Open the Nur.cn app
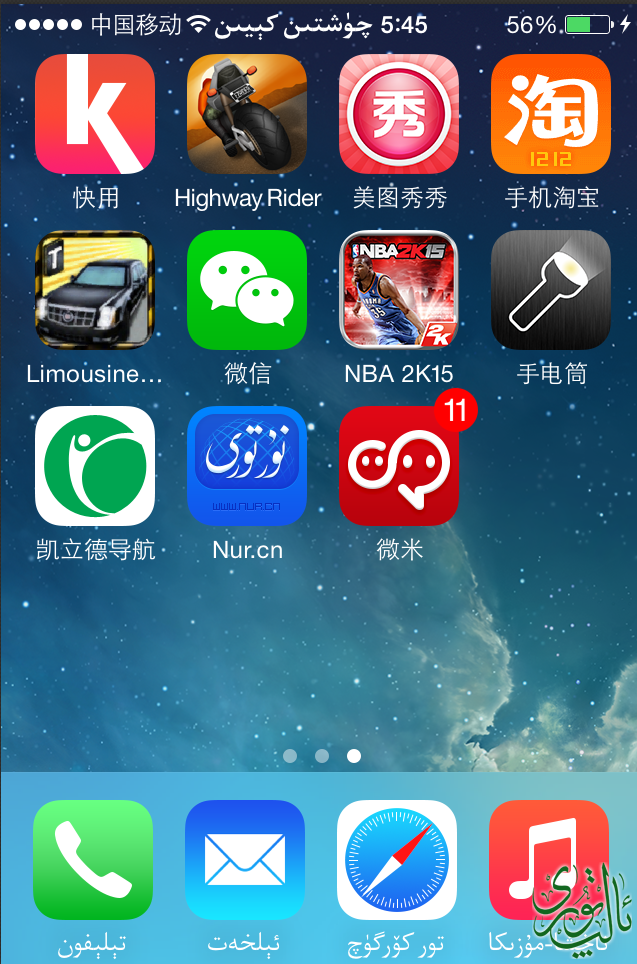This screenshot has width=637, height=964. [x=247, y=466]
